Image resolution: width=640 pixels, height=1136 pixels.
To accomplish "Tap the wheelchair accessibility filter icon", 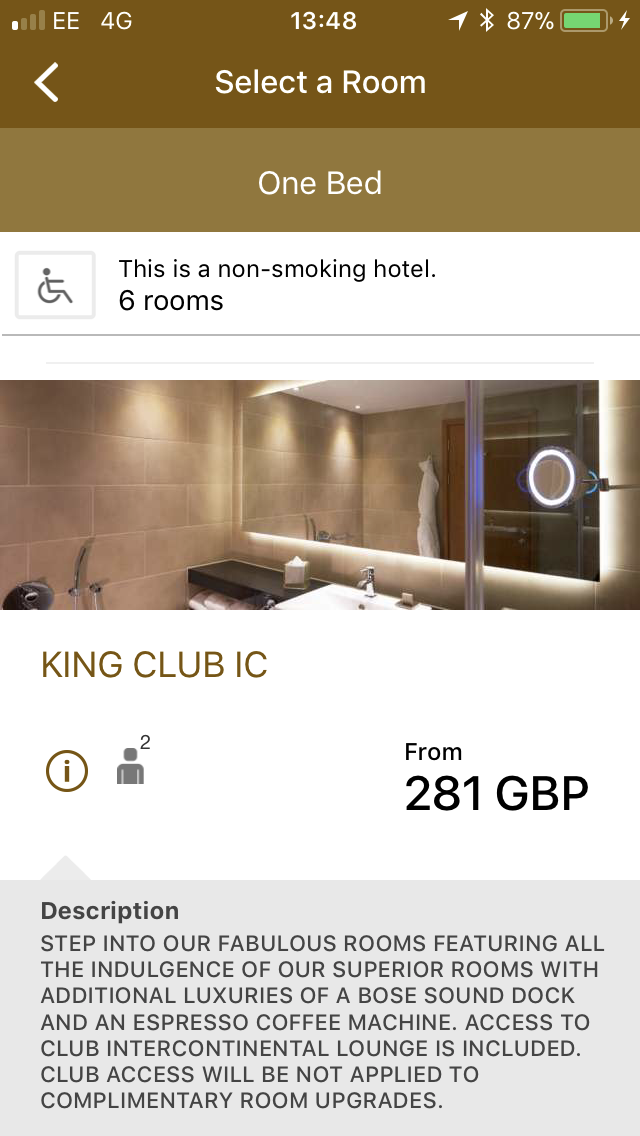I will 55,286.
